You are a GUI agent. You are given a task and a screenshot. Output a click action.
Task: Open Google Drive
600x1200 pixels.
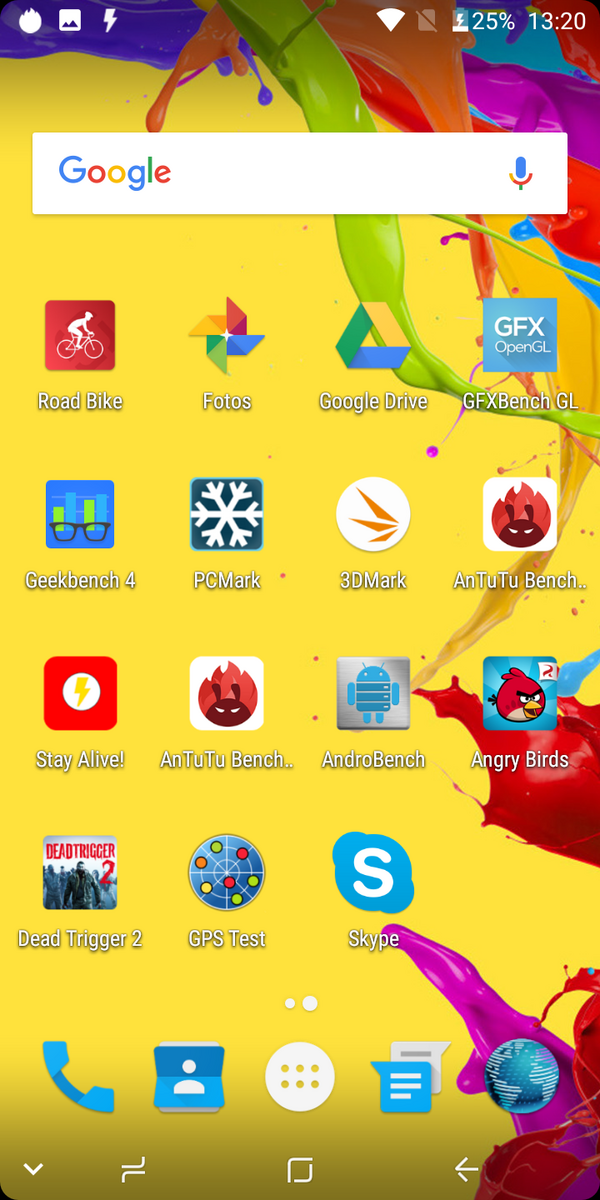coord(373,336)
